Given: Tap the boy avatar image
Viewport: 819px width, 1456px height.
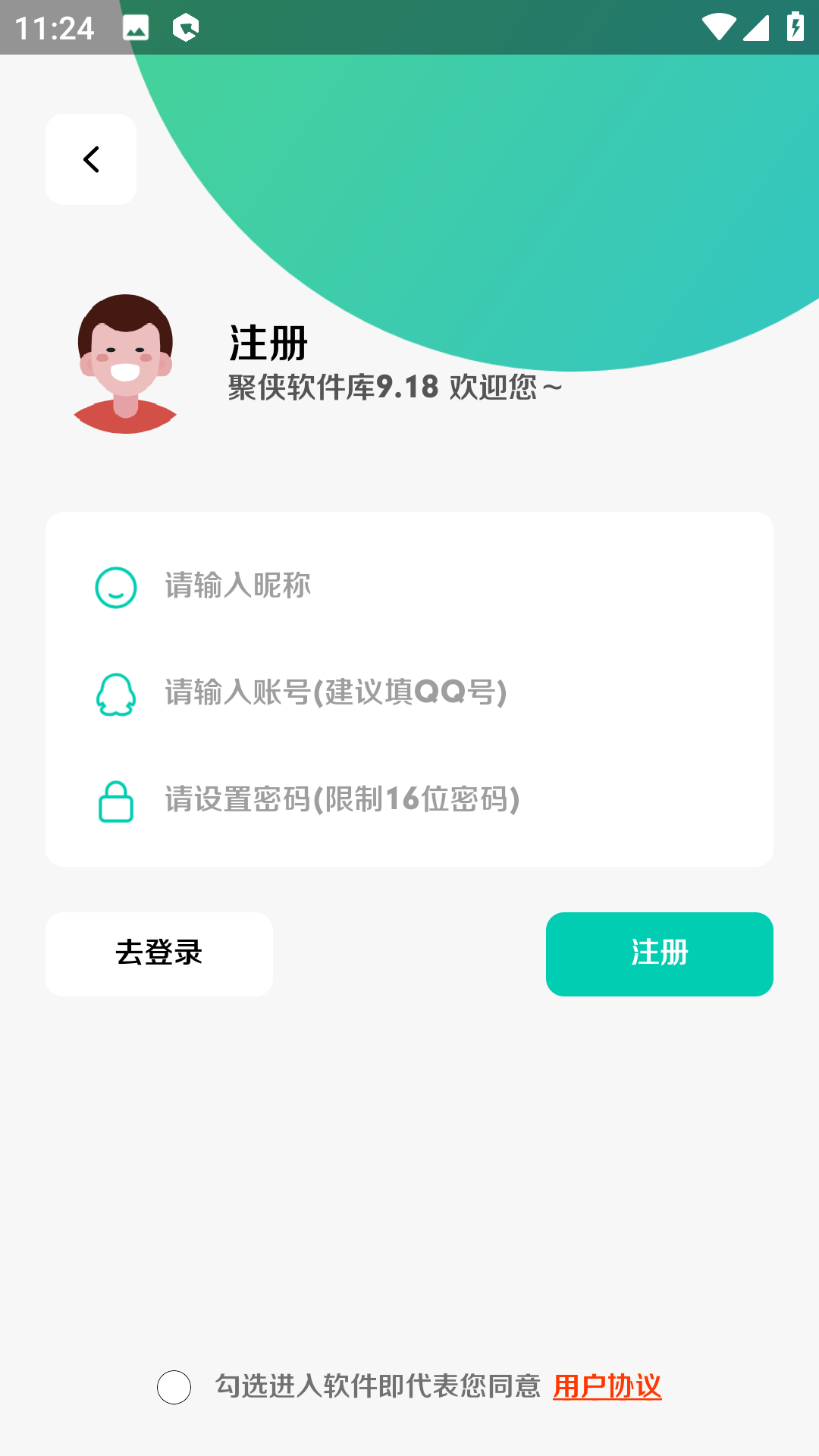Looking at the screenshot, I should [124, 362].
